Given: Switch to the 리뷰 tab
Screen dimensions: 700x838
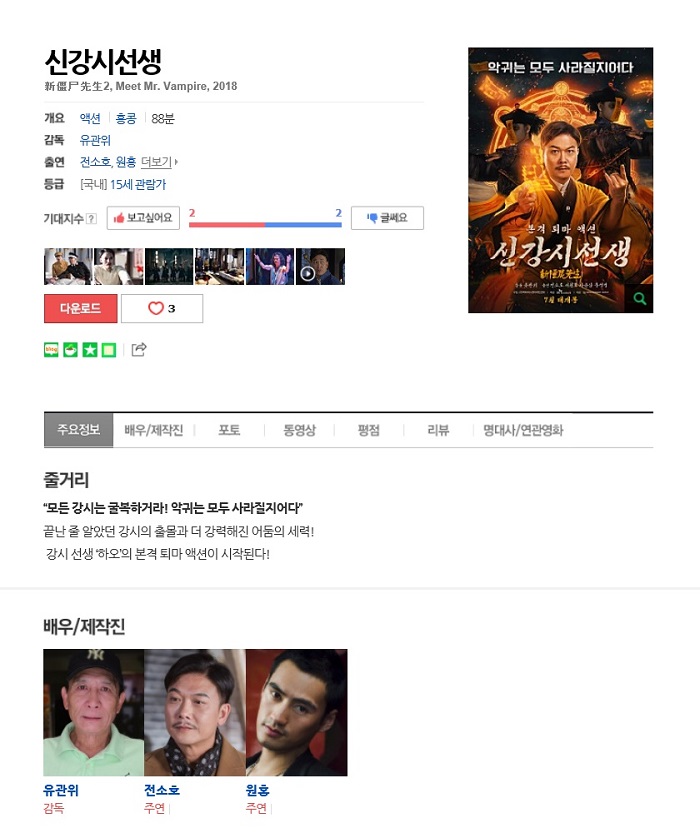Looking at the screenshot, I should point(438,430).
